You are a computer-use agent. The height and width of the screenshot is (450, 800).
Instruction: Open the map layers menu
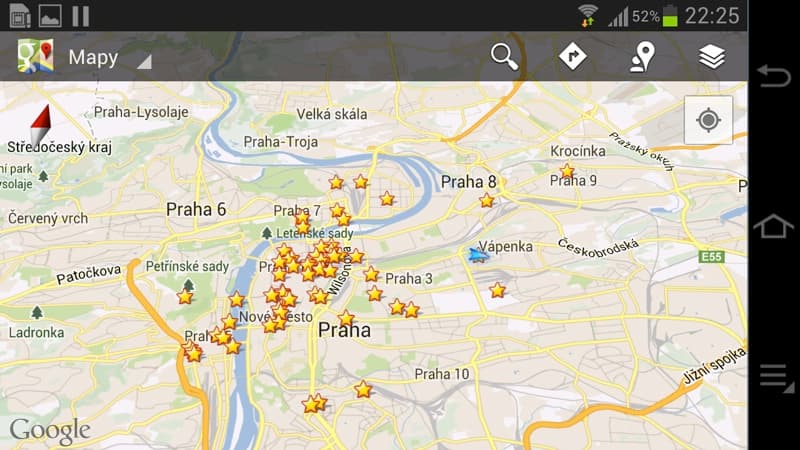(712, 57)
